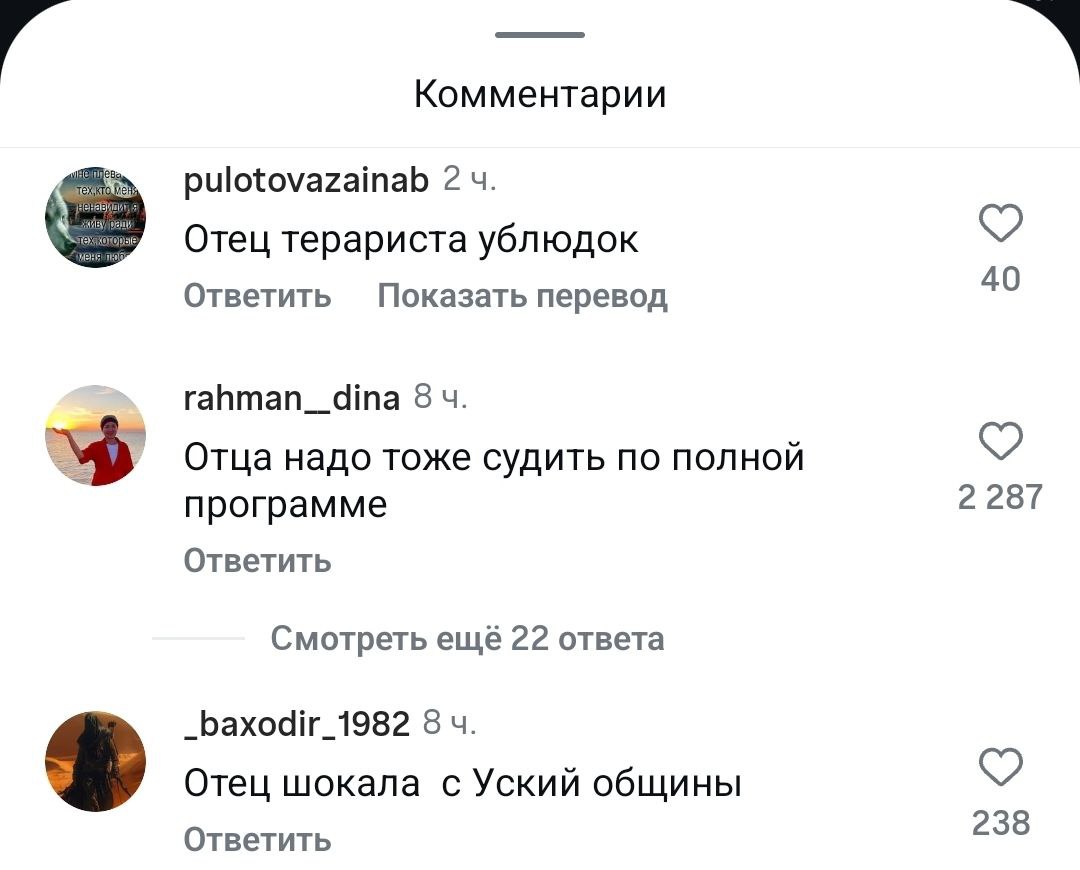Expand 22 more replies
1080x870 pixels.
point(467,638)
